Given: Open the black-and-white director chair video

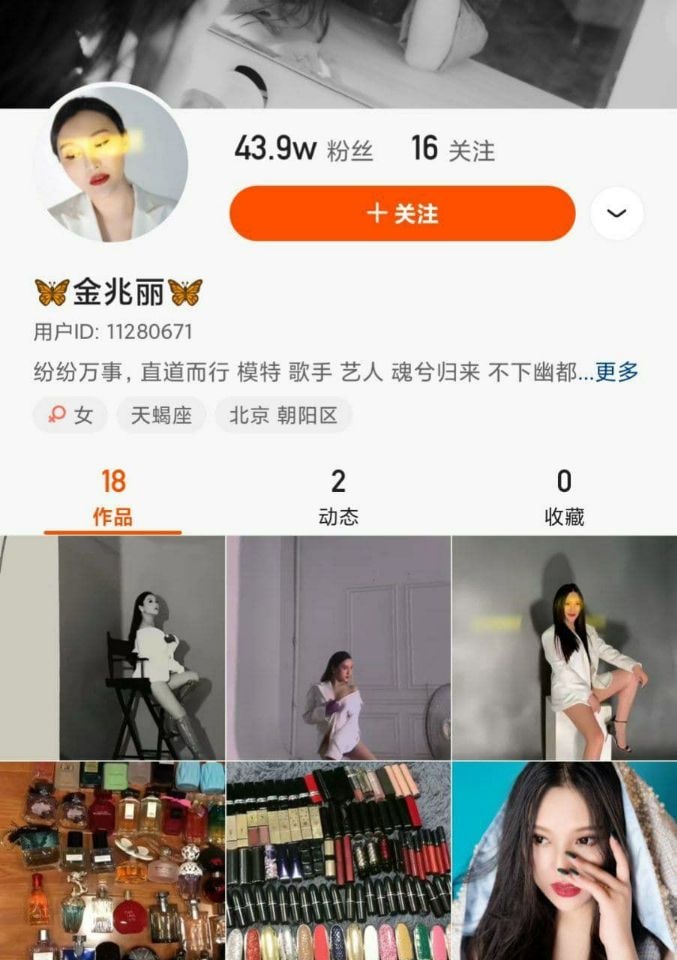Looking at the screenshot, I should point(112,648).
